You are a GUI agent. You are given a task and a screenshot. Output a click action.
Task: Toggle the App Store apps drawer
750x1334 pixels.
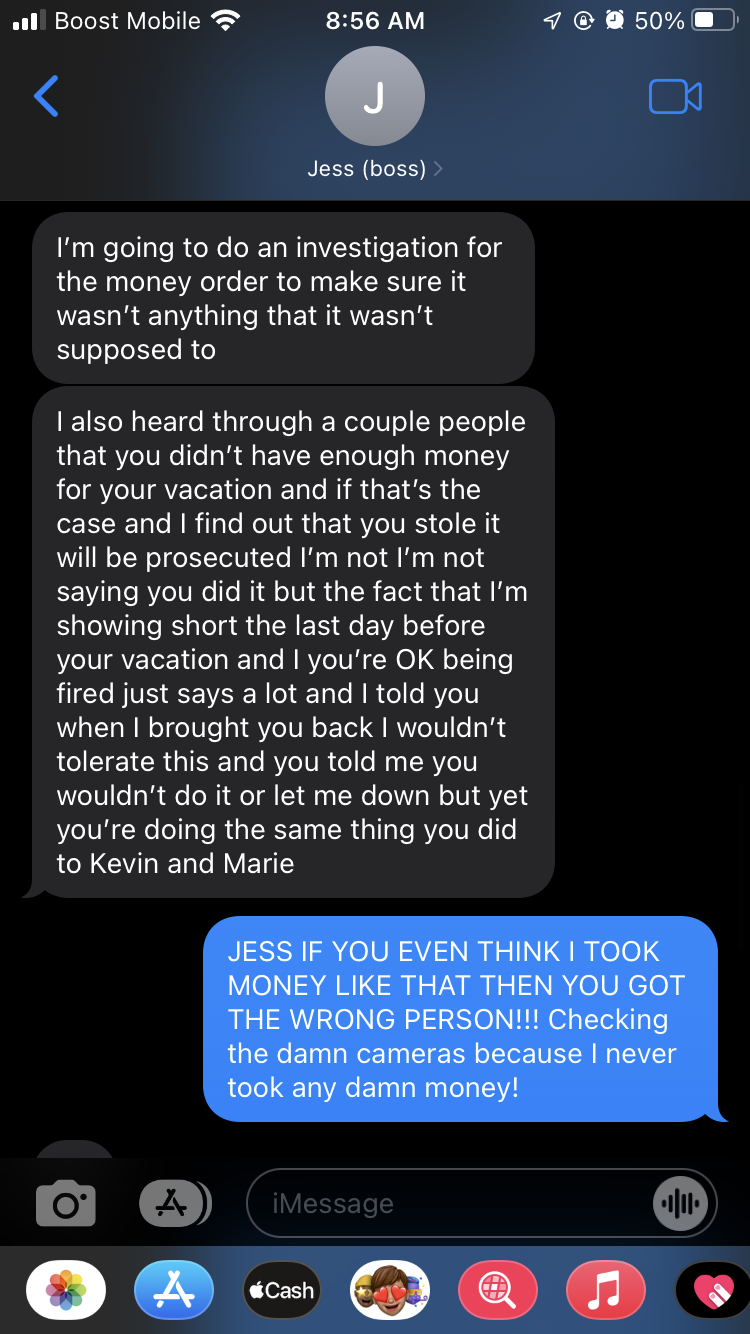coord(174,1204)
